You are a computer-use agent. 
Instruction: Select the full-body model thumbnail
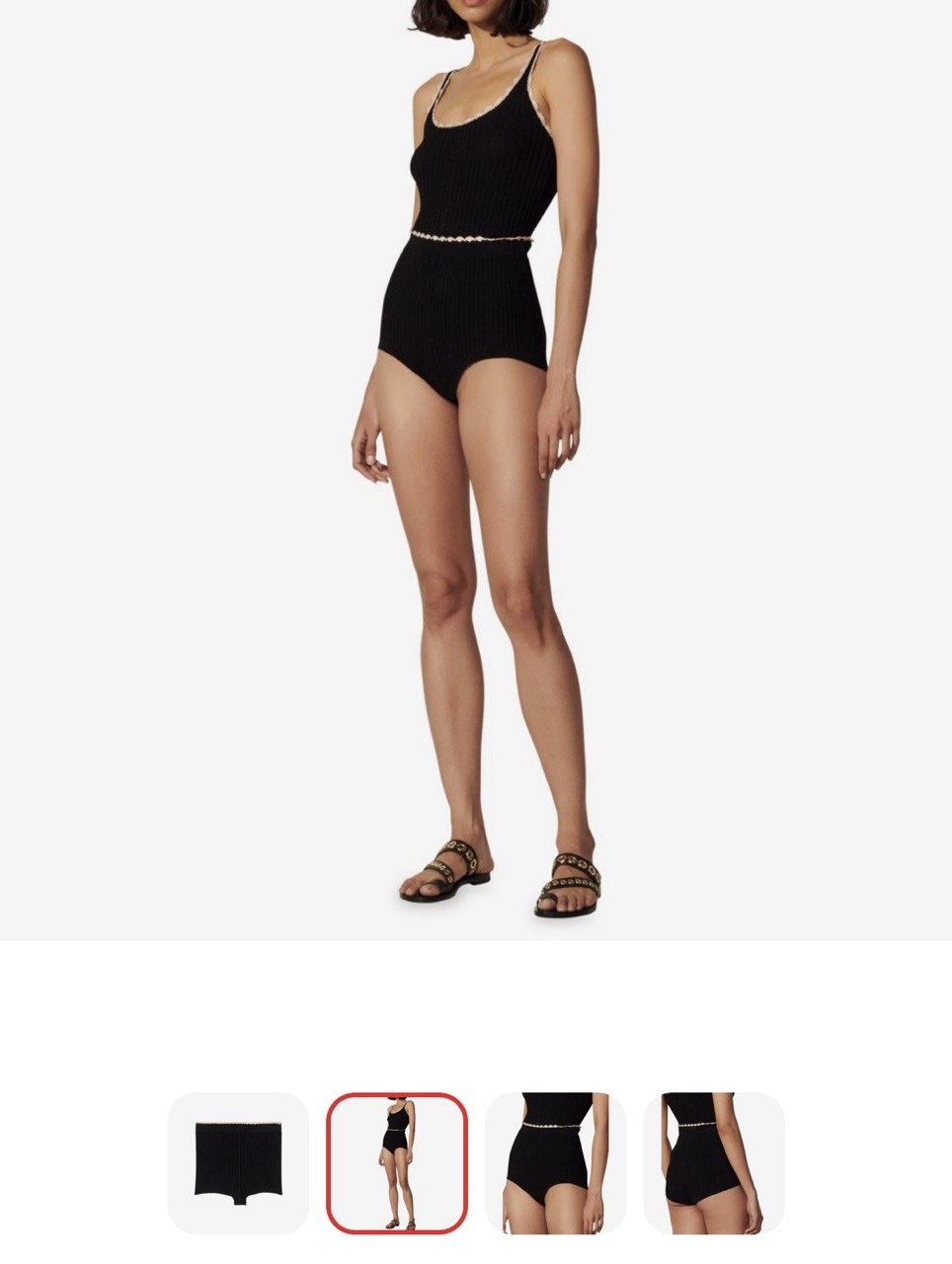pyautogui.click(x=396, y=1162)
